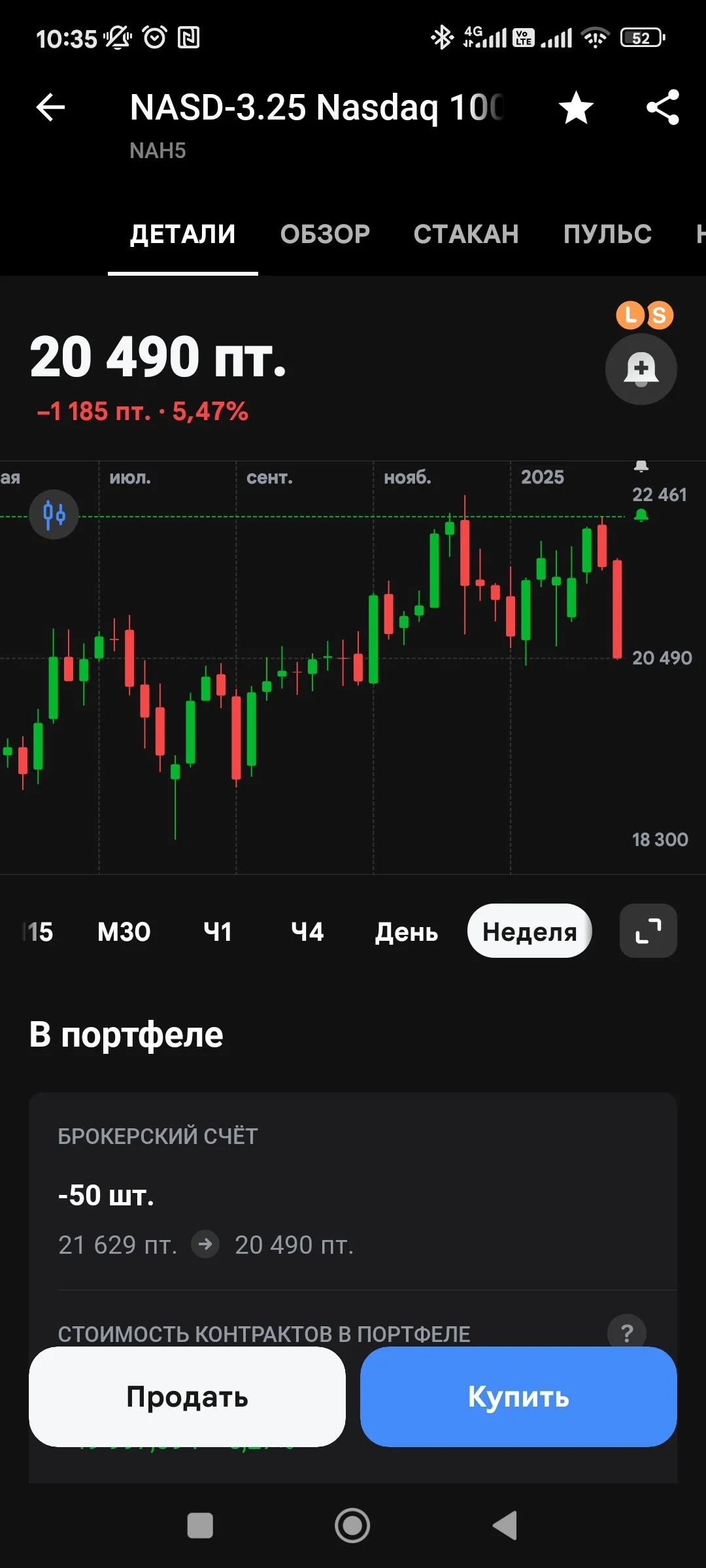Set chart timeframe to День
Image resolution: width=706 pixels, height=1568 pixels.
[406, 932]
